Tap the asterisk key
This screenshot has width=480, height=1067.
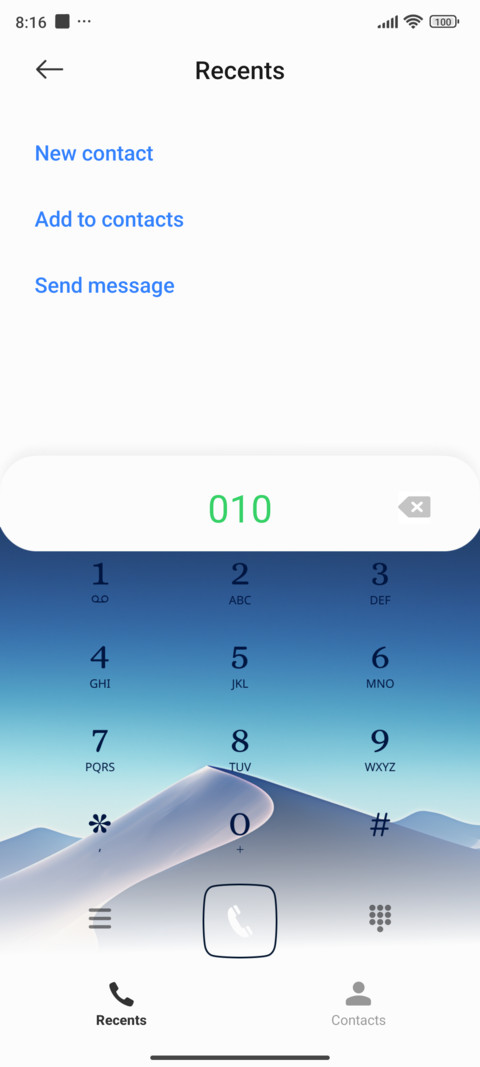point(100,832)
